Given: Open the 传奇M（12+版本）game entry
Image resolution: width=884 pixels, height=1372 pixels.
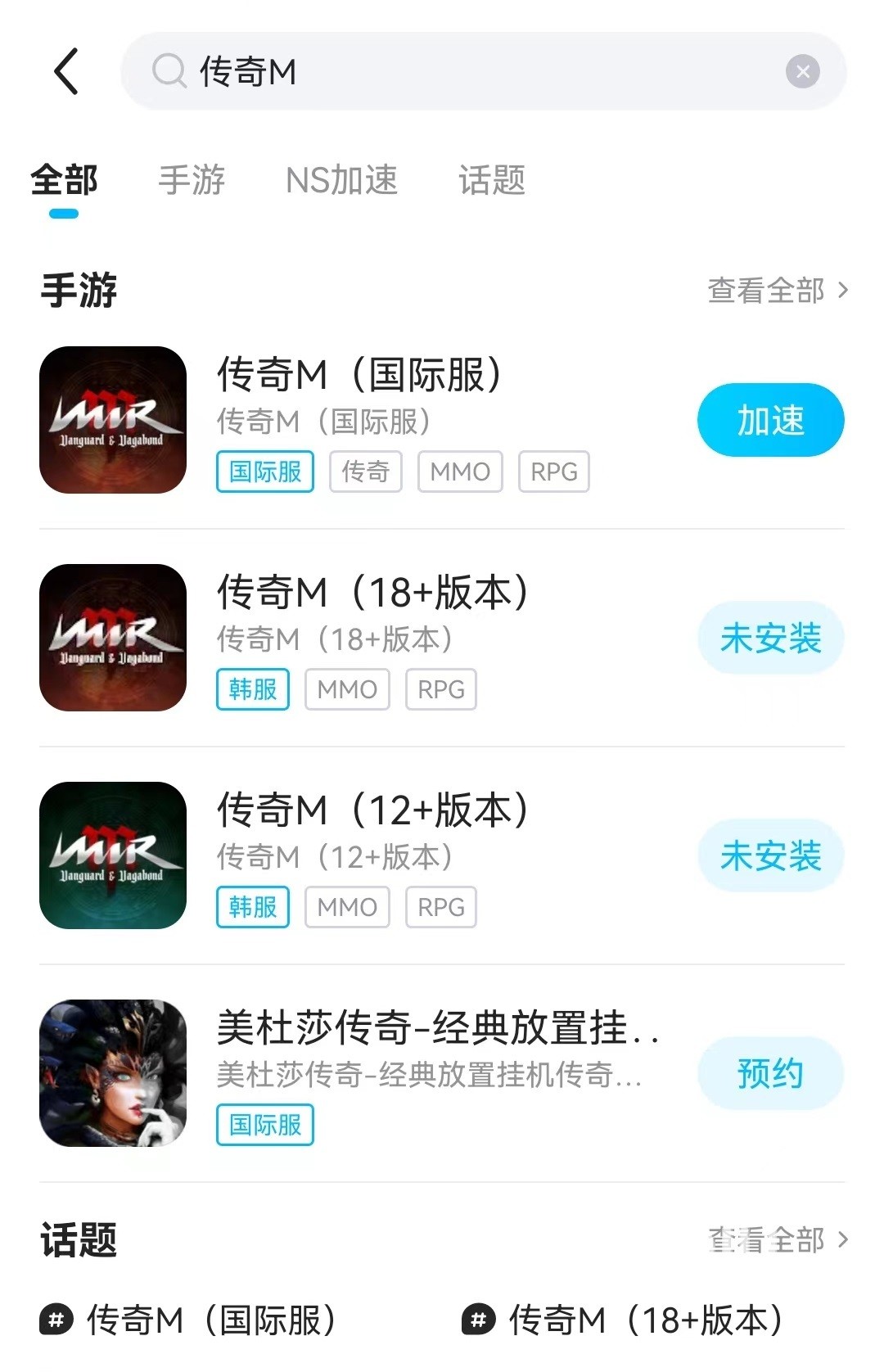Looking at the screenshot, I should pos(372,811).
